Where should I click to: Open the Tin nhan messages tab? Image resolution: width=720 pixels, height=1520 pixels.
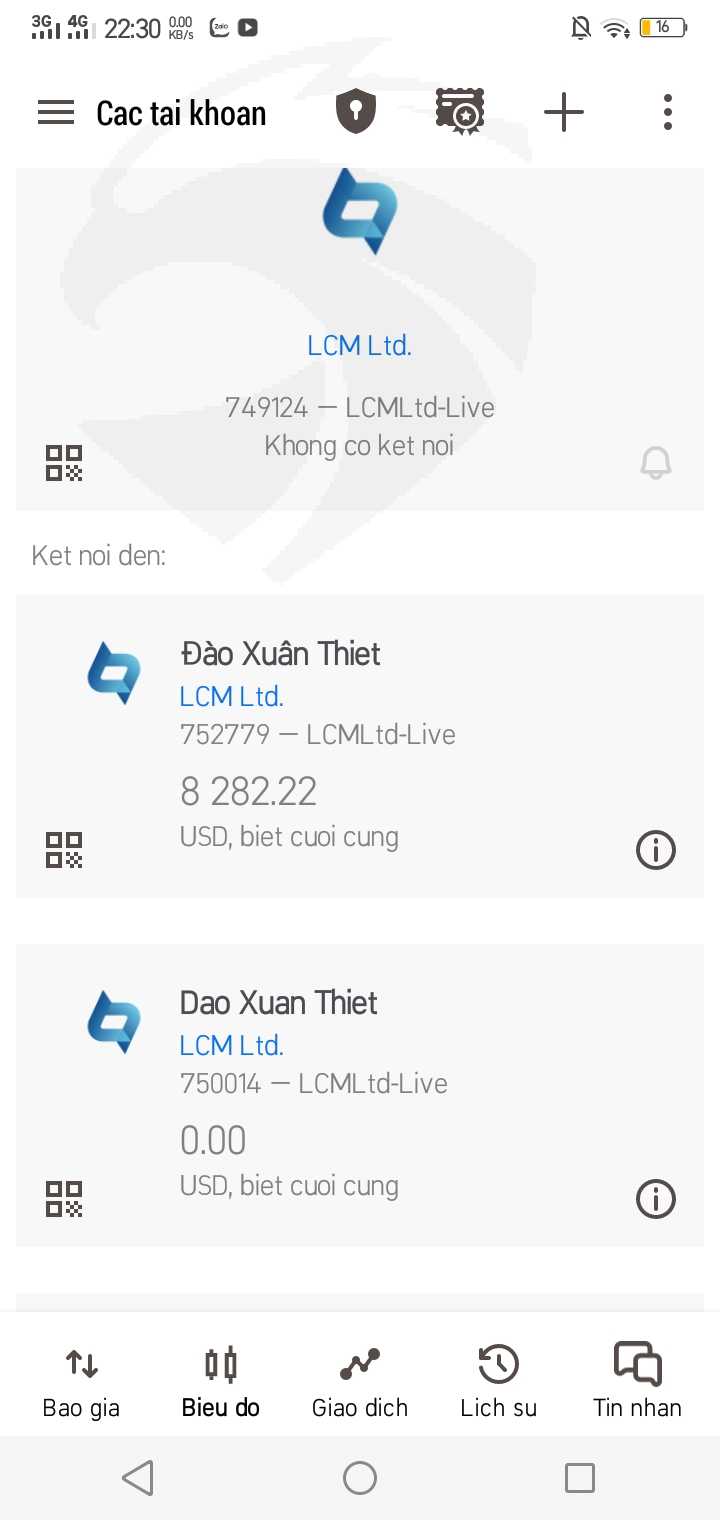(x=637, y=1380)
